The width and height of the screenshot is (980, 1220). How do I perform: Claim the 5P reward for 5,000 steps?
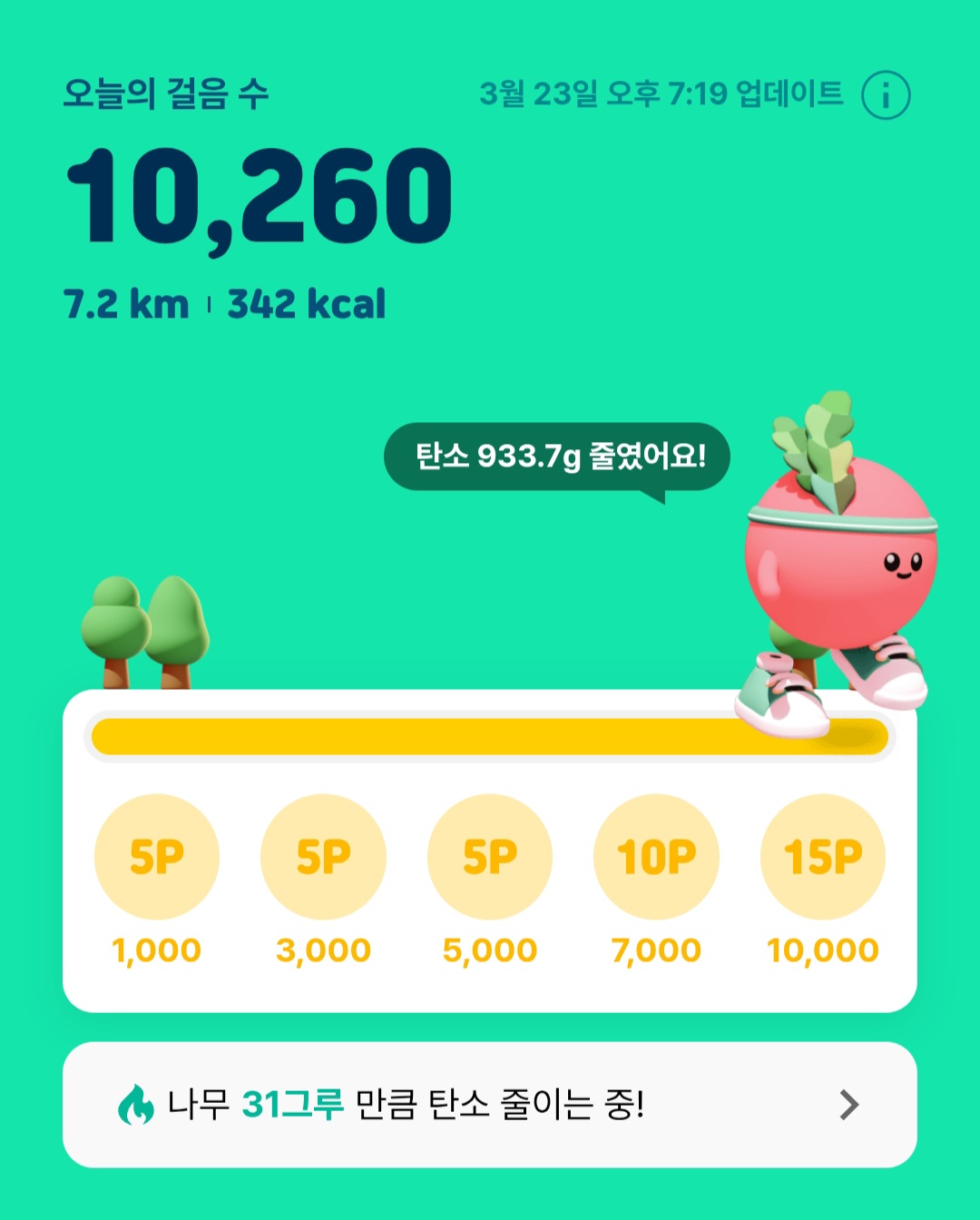(x=490, y=857)
